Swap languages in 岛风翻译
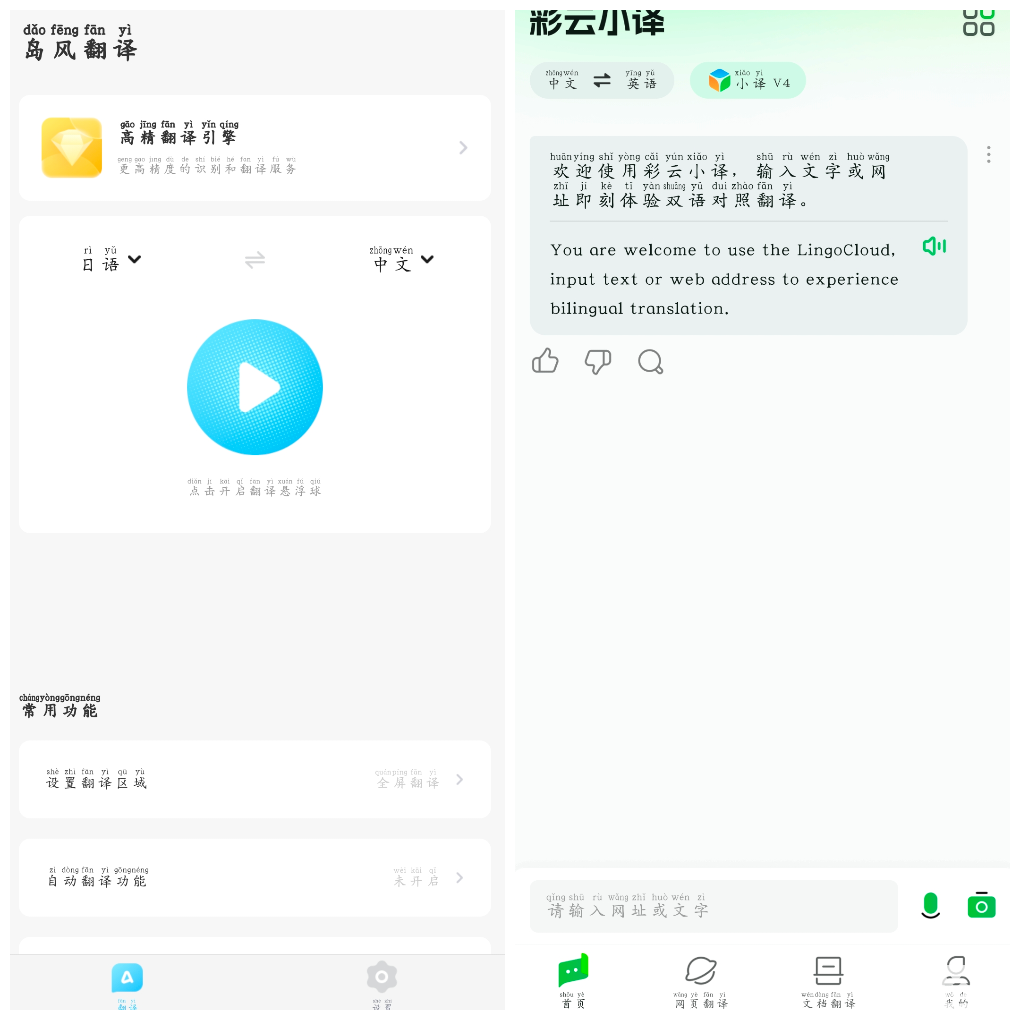The height and width of the screenshot is (1020, 1020). (255, 260)
